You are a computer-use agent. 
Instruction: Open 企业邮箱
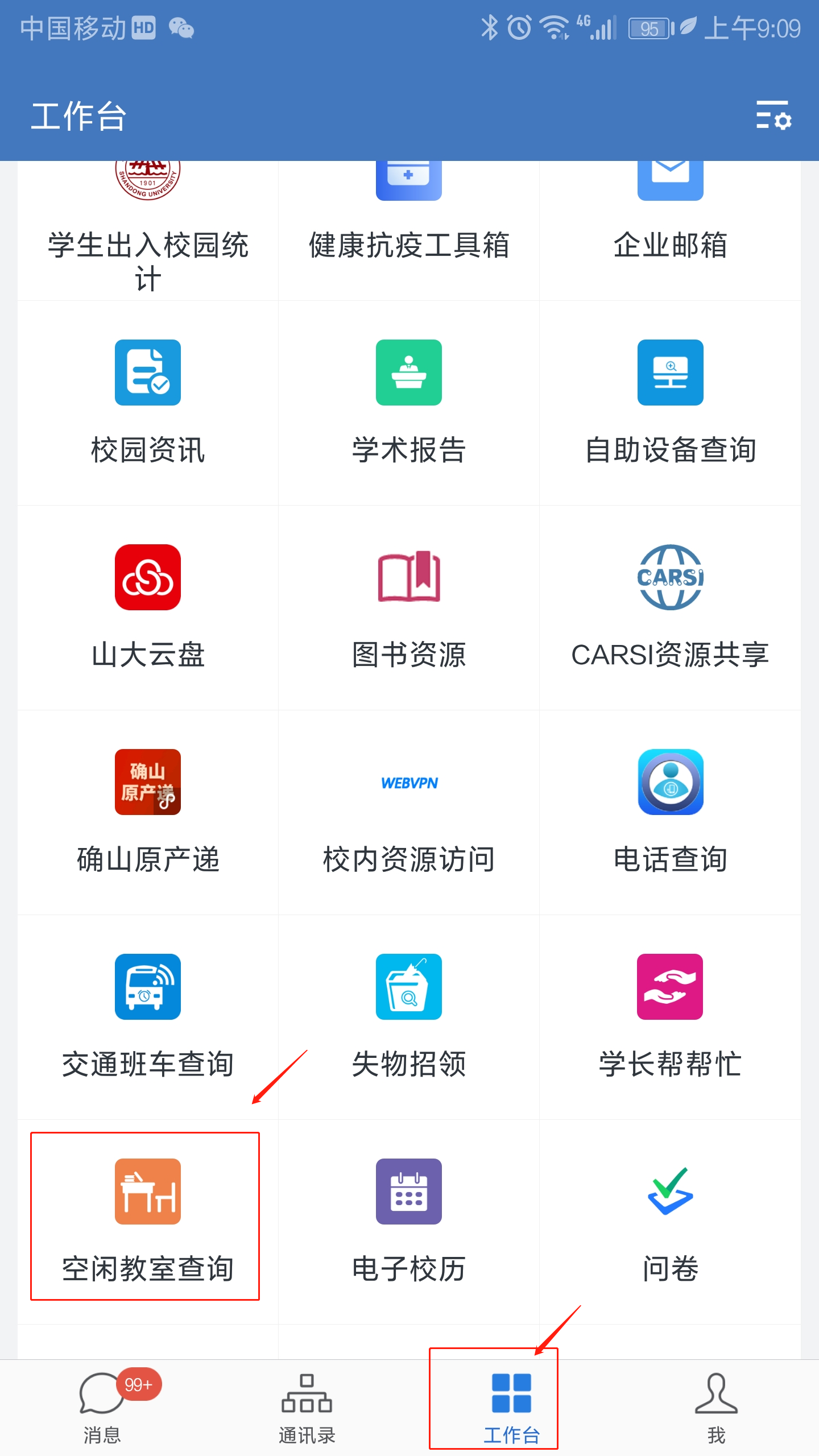pos(670,227)
